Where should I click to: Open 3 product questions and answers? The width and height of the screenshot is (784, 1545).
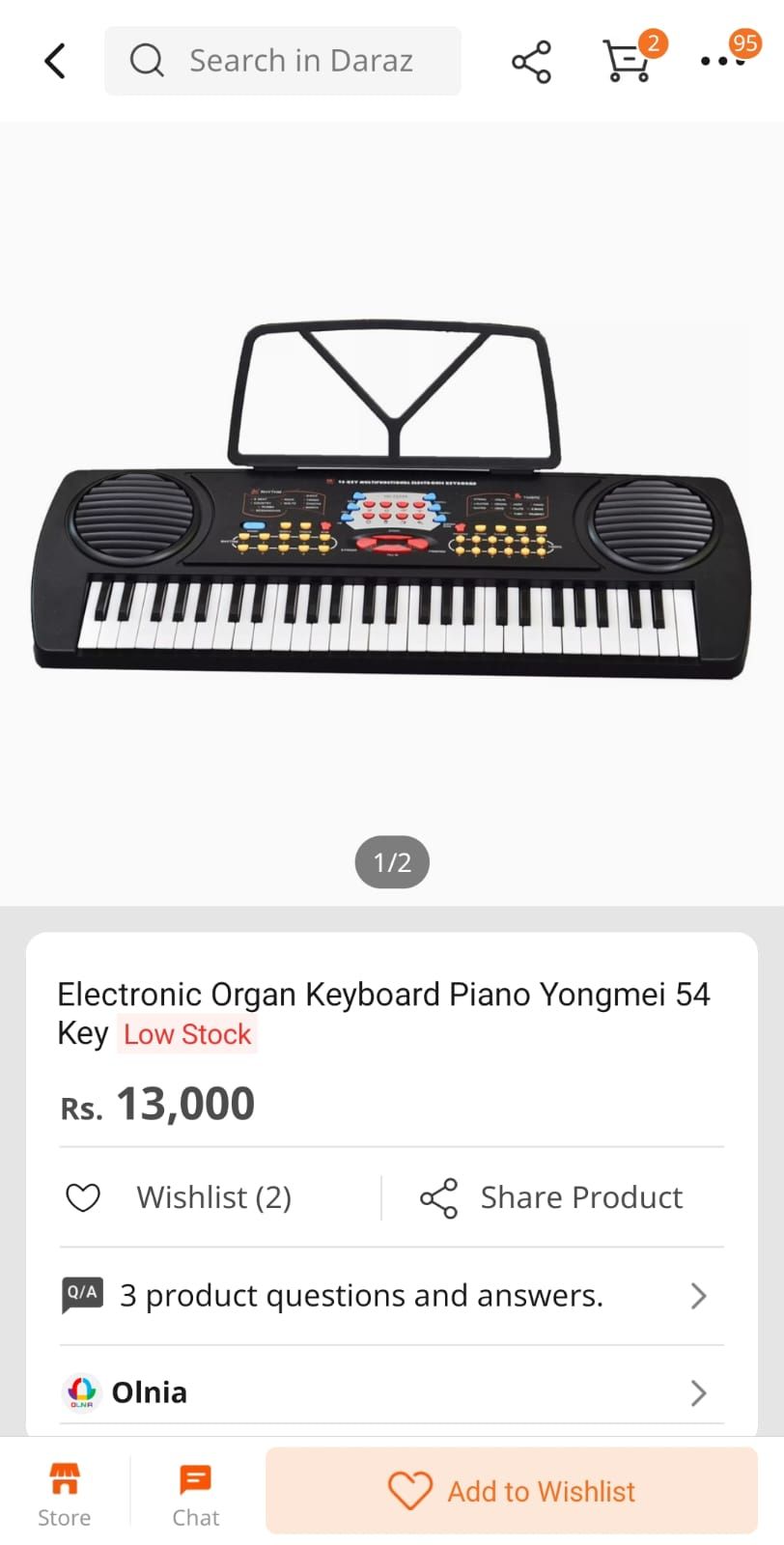point(386,1295)
